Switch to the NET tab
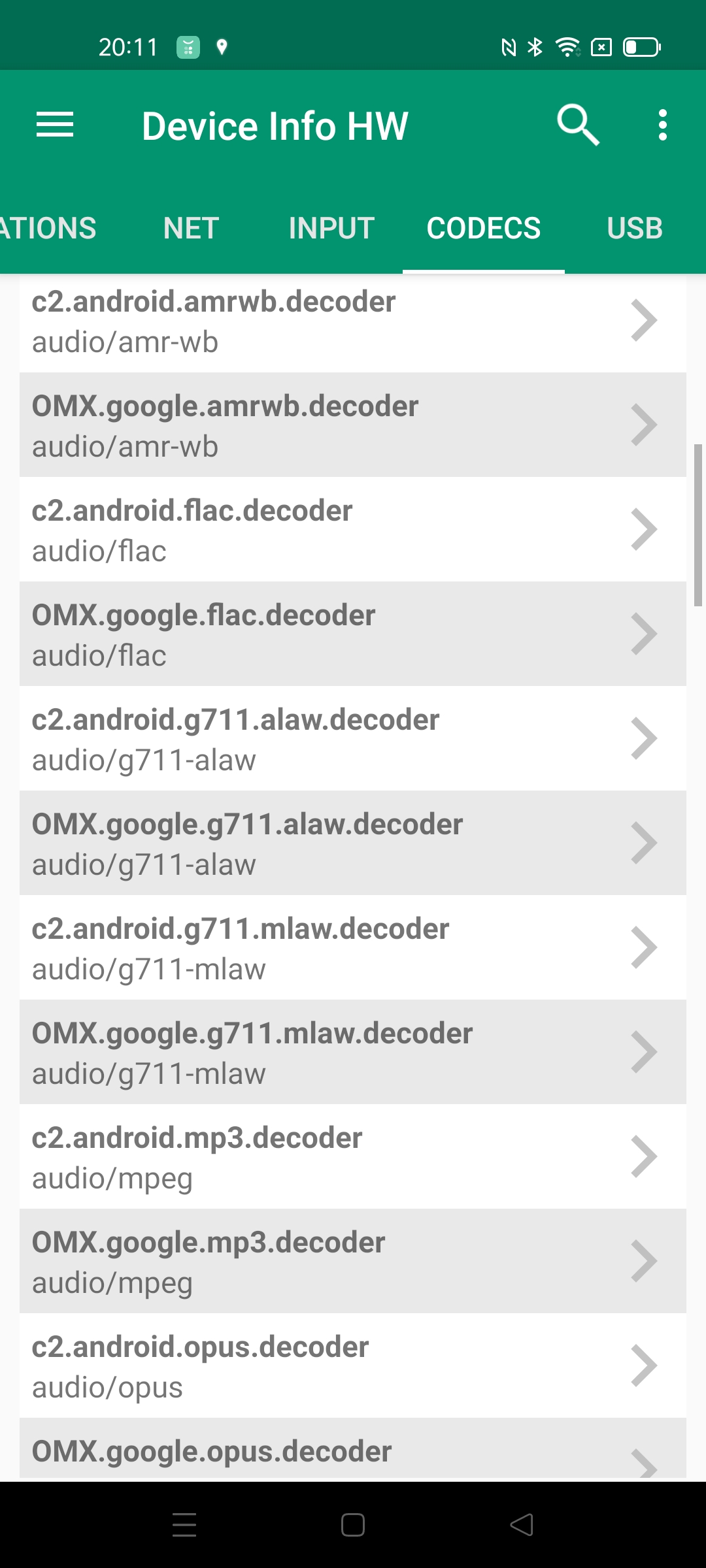706x1568 pixels. 191,229
